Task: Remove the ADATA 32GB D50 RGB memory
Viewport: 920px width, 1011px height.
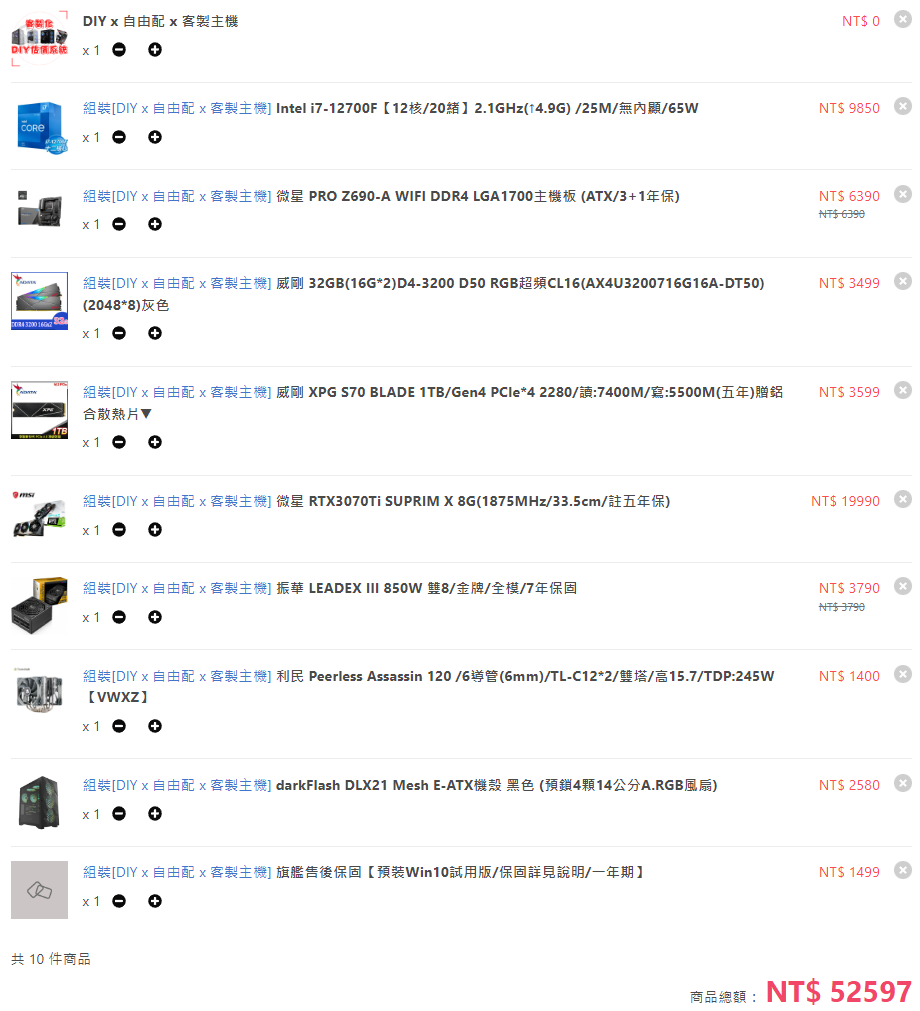Action: (x=903, y=281)
